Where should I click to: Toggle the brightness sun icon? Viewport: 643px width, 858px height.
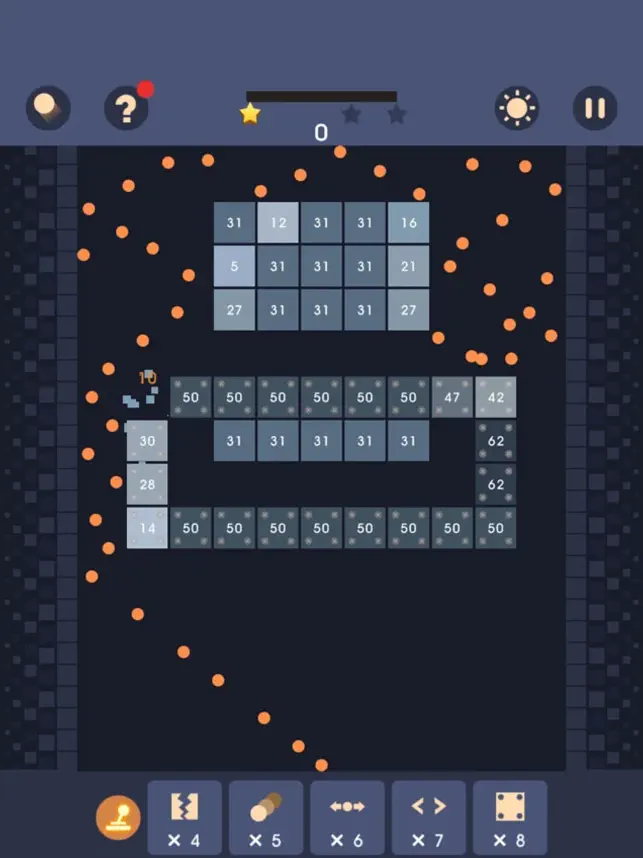[x=516, y=108]
